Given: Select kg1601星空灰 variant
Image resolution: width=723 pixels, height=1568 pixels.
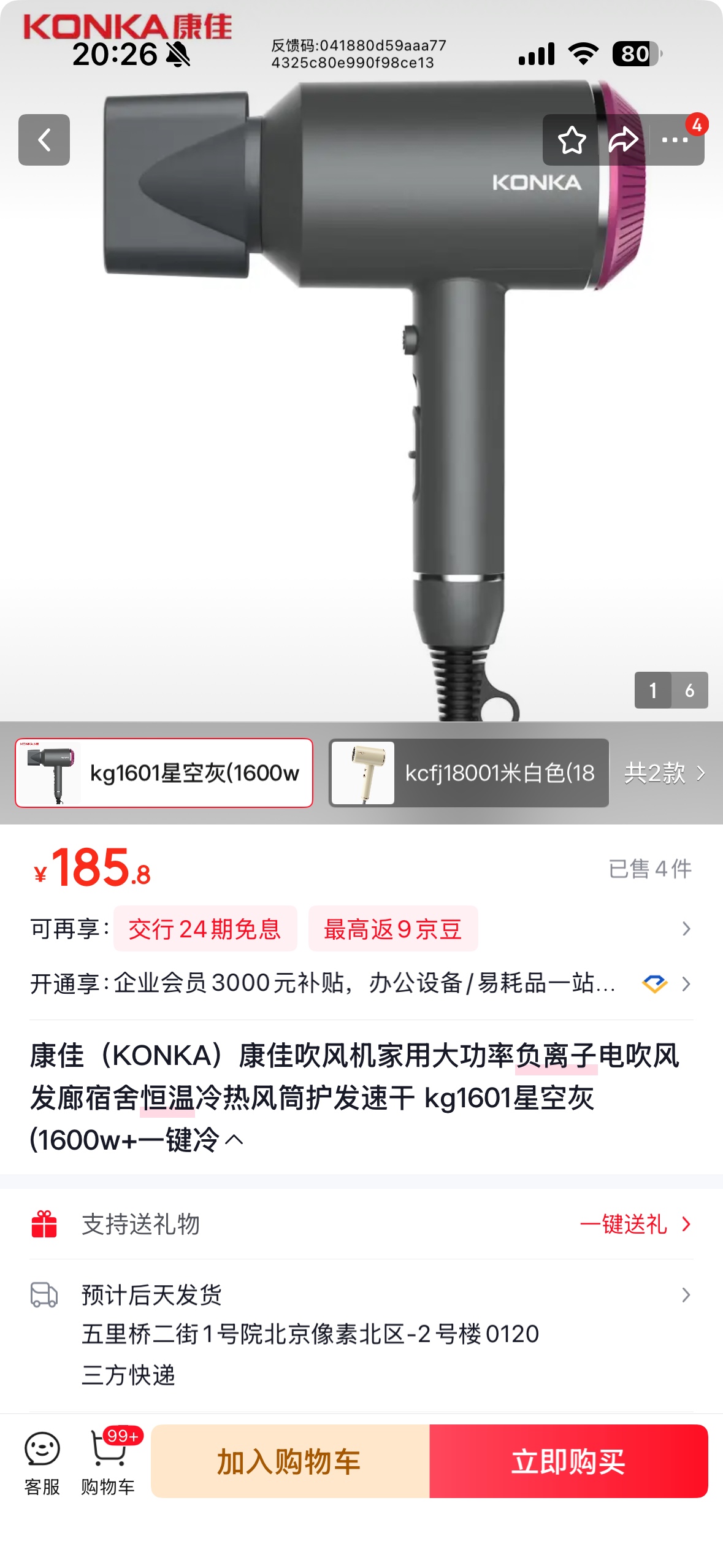Looking at the screenshot, I should [x=164, y=773].
